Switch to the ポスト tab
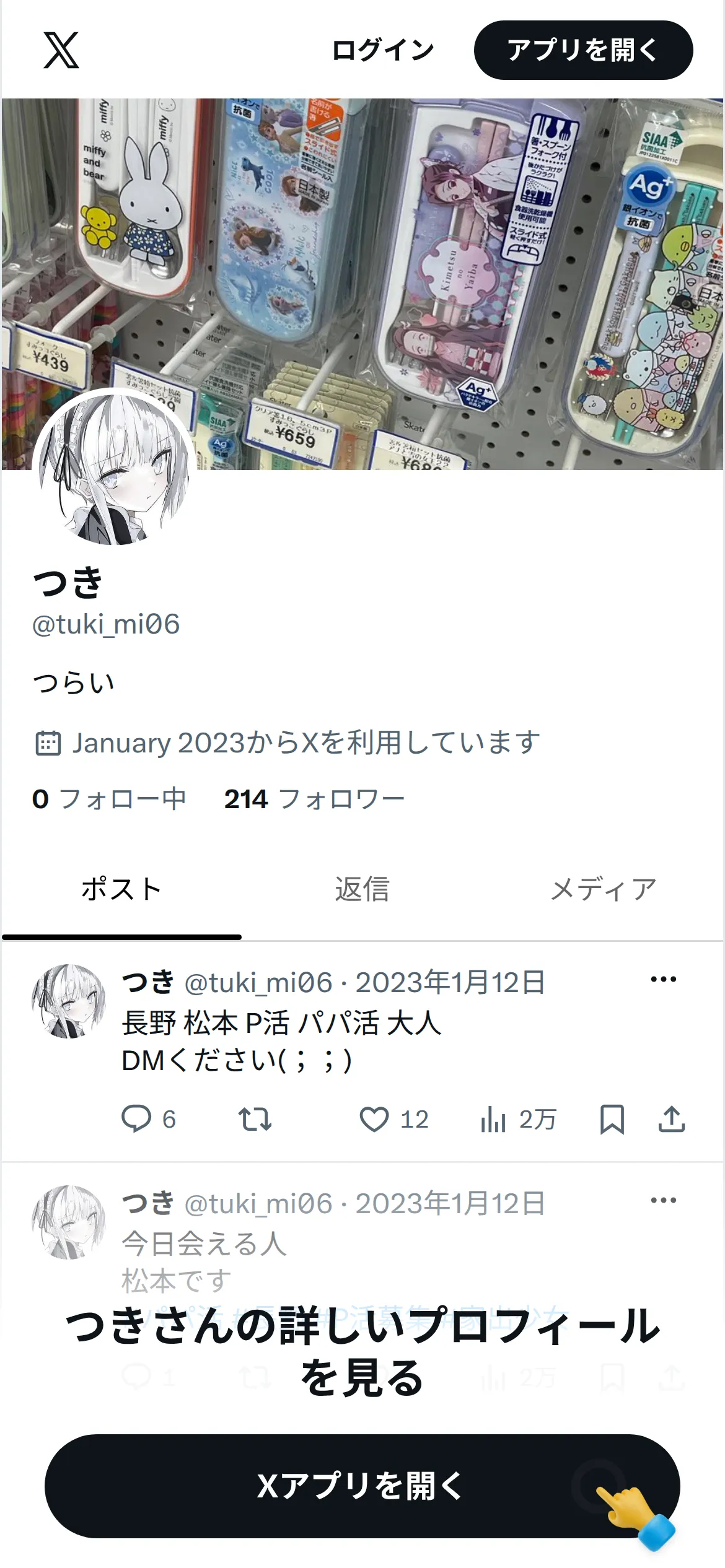725x1568 pixels. point(121,889)
